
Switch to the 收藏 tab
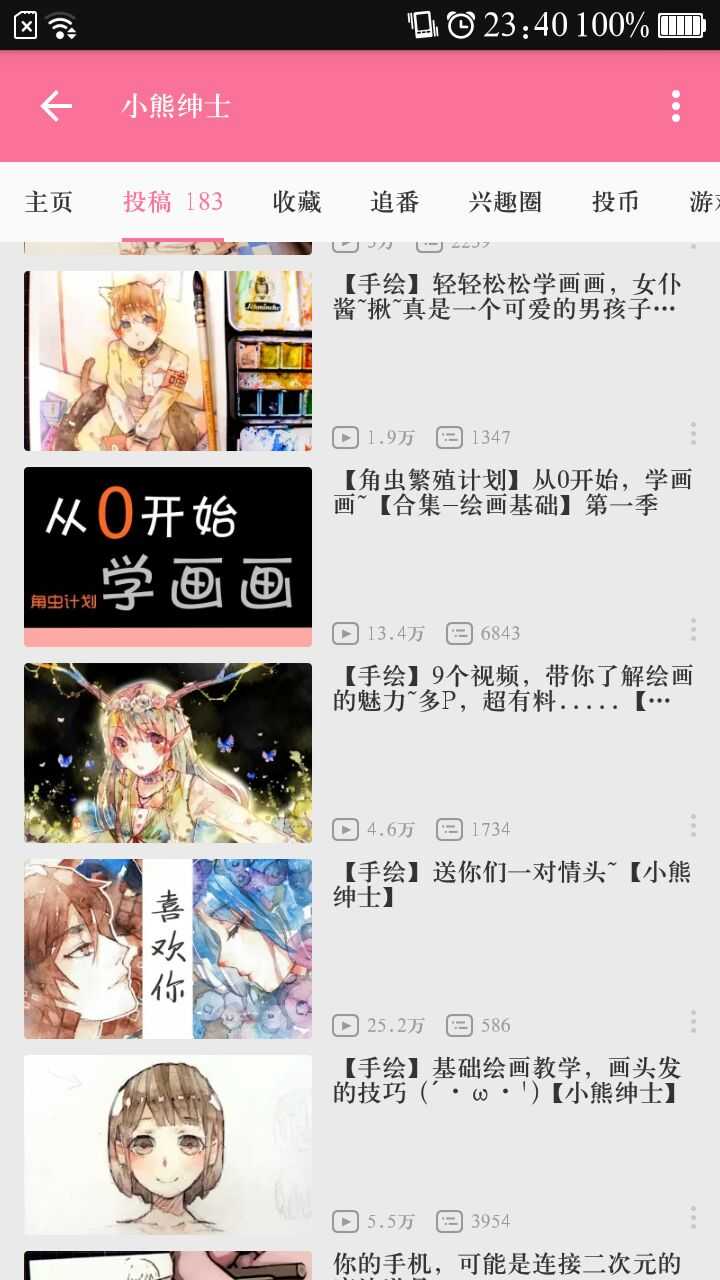pyautogui.click(x=295, y=202)
